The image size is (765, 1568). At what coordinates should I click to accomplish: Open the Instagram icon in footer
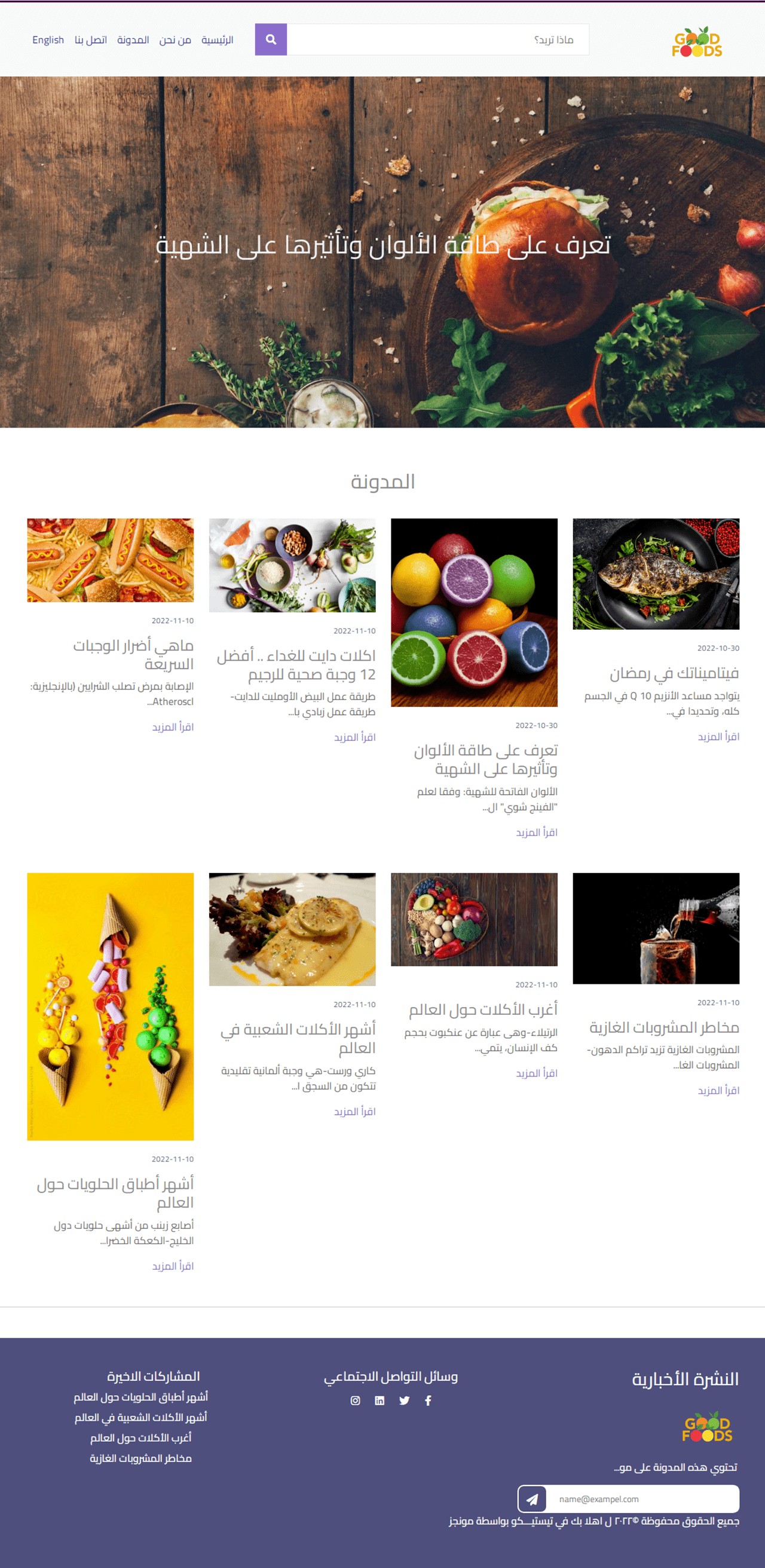coord(355,1401)
